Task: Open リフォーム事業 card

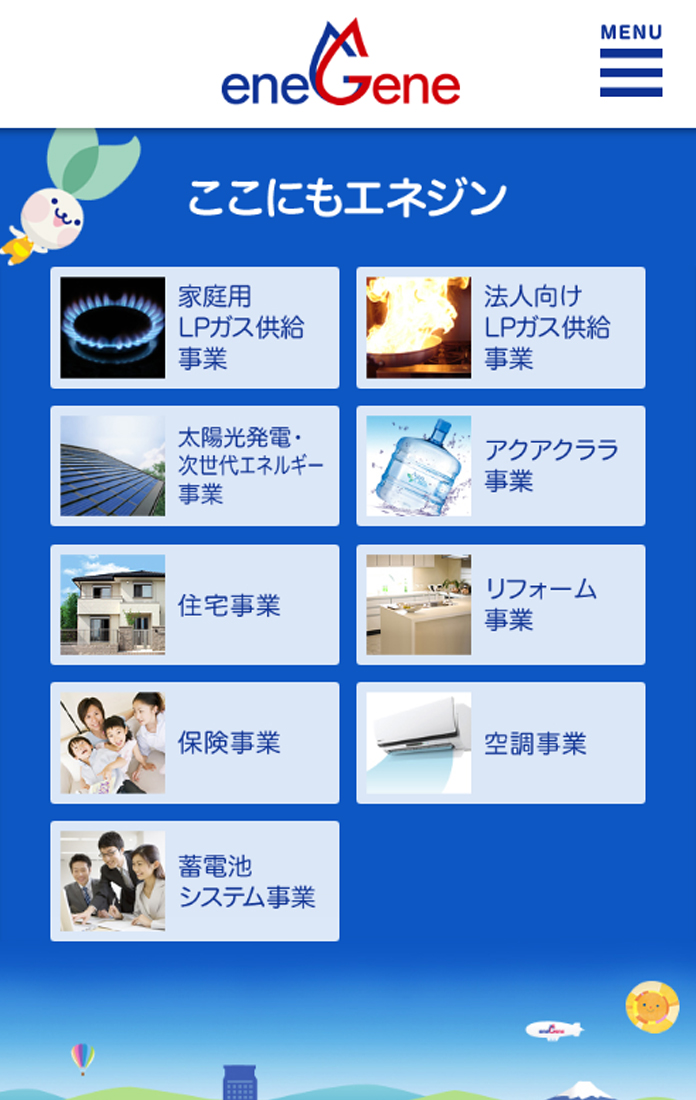Action: click(501, 605)
